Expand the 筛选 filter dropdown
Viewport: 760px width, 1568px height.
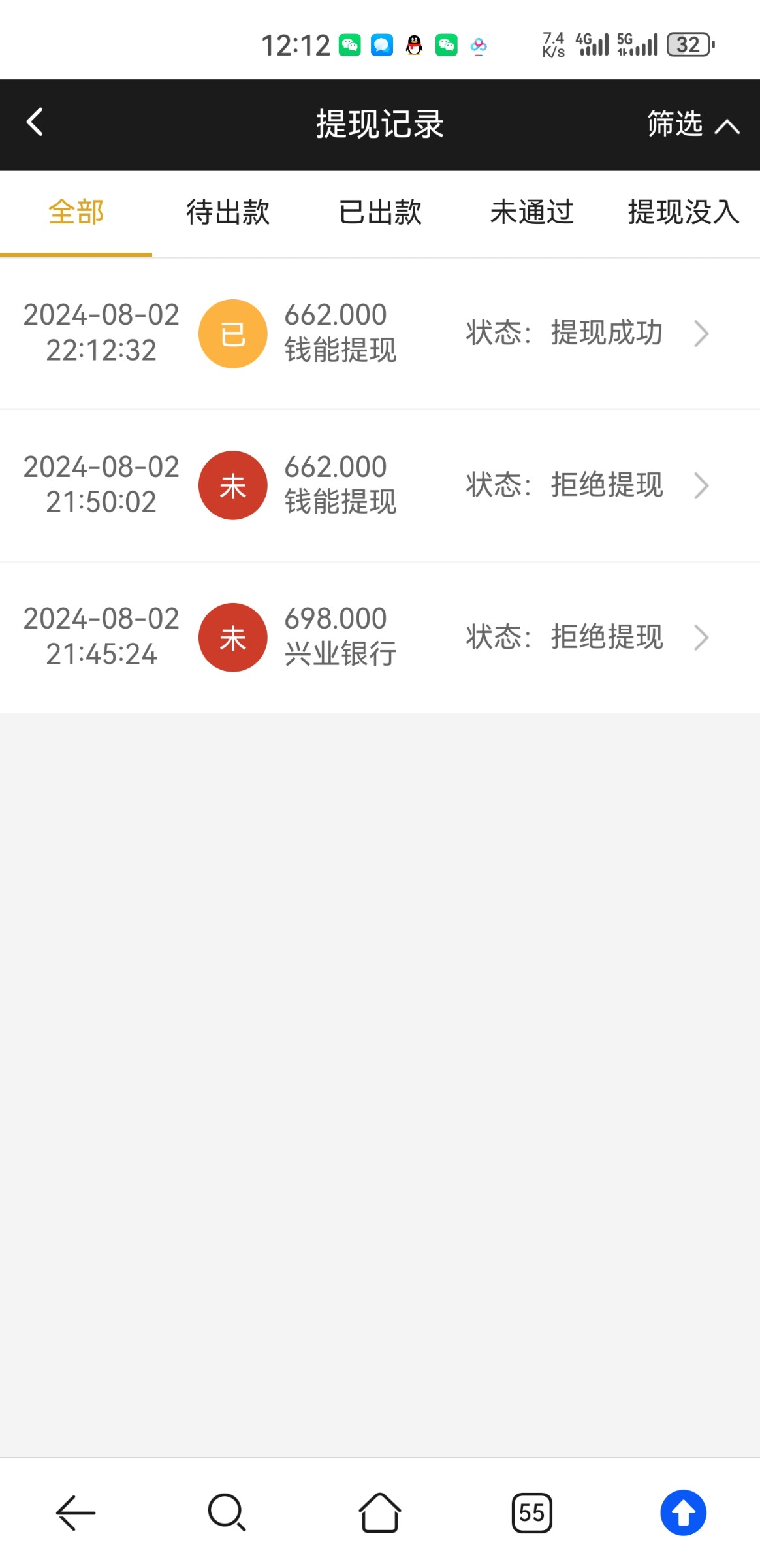pos(692,124)
